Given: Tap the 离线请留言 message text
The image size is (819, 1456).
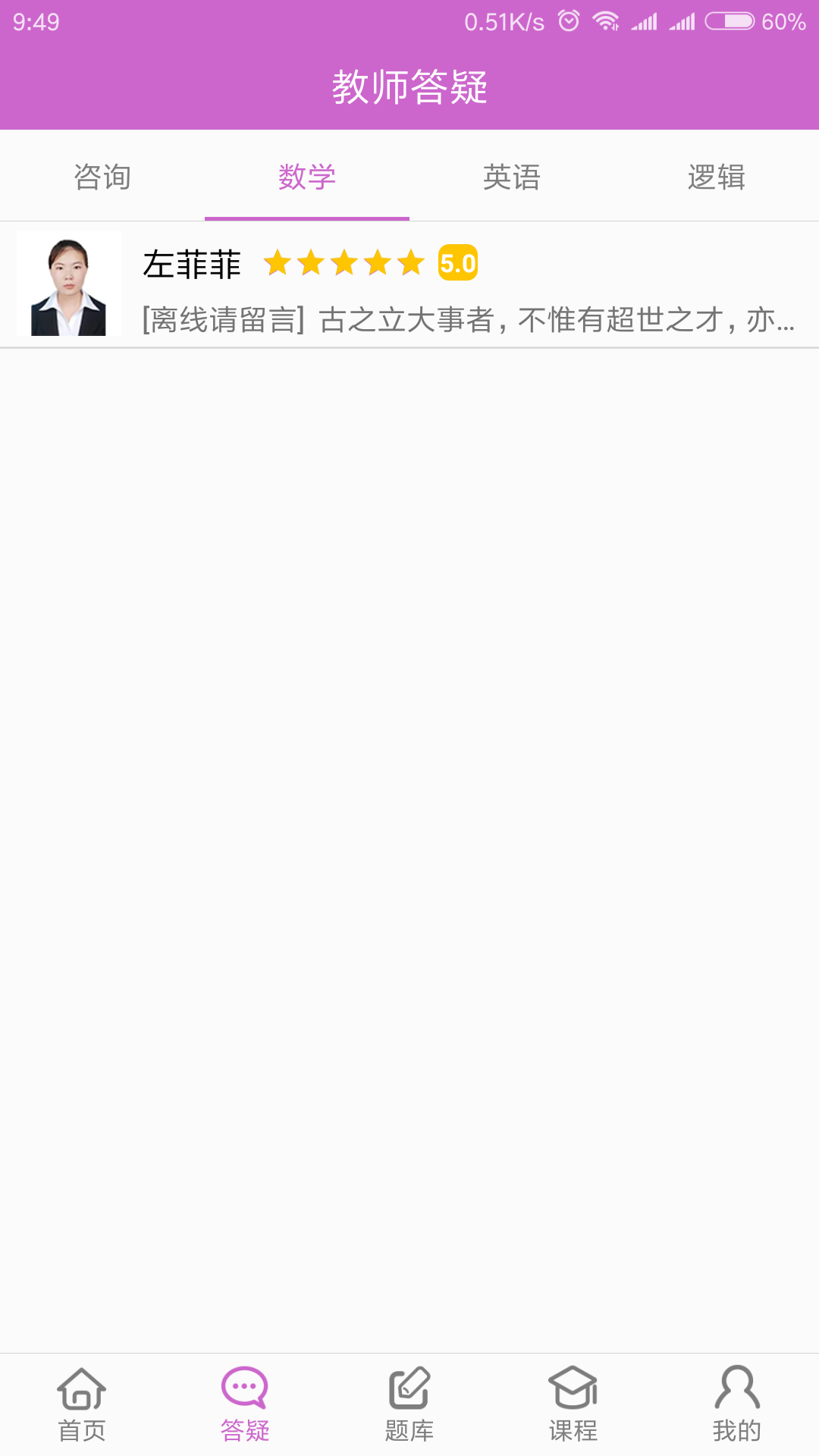Looking at the screenshot, I should [220, 322].
